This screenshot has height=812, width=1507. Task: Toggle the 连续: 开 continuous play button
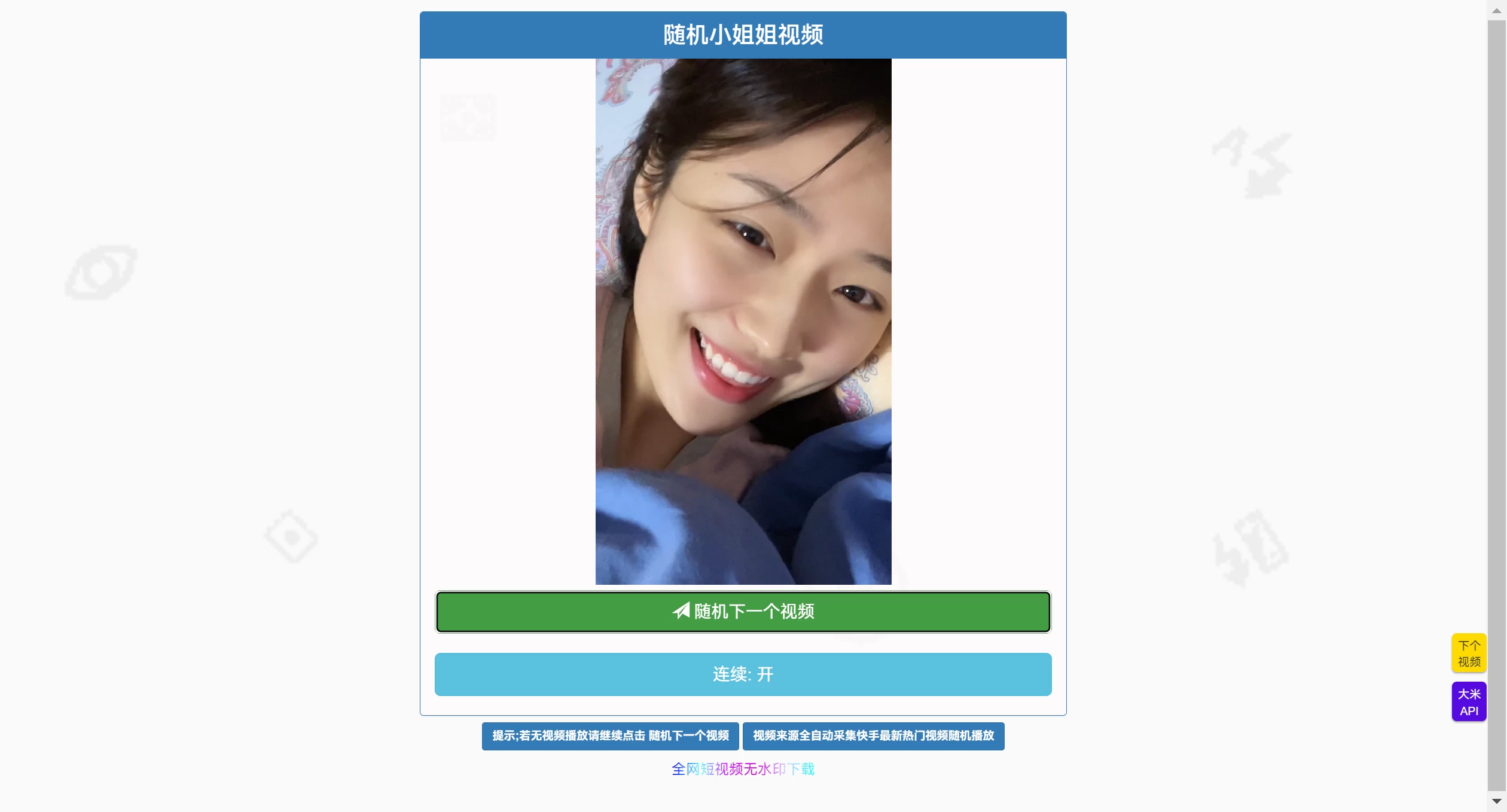point(743,674)
